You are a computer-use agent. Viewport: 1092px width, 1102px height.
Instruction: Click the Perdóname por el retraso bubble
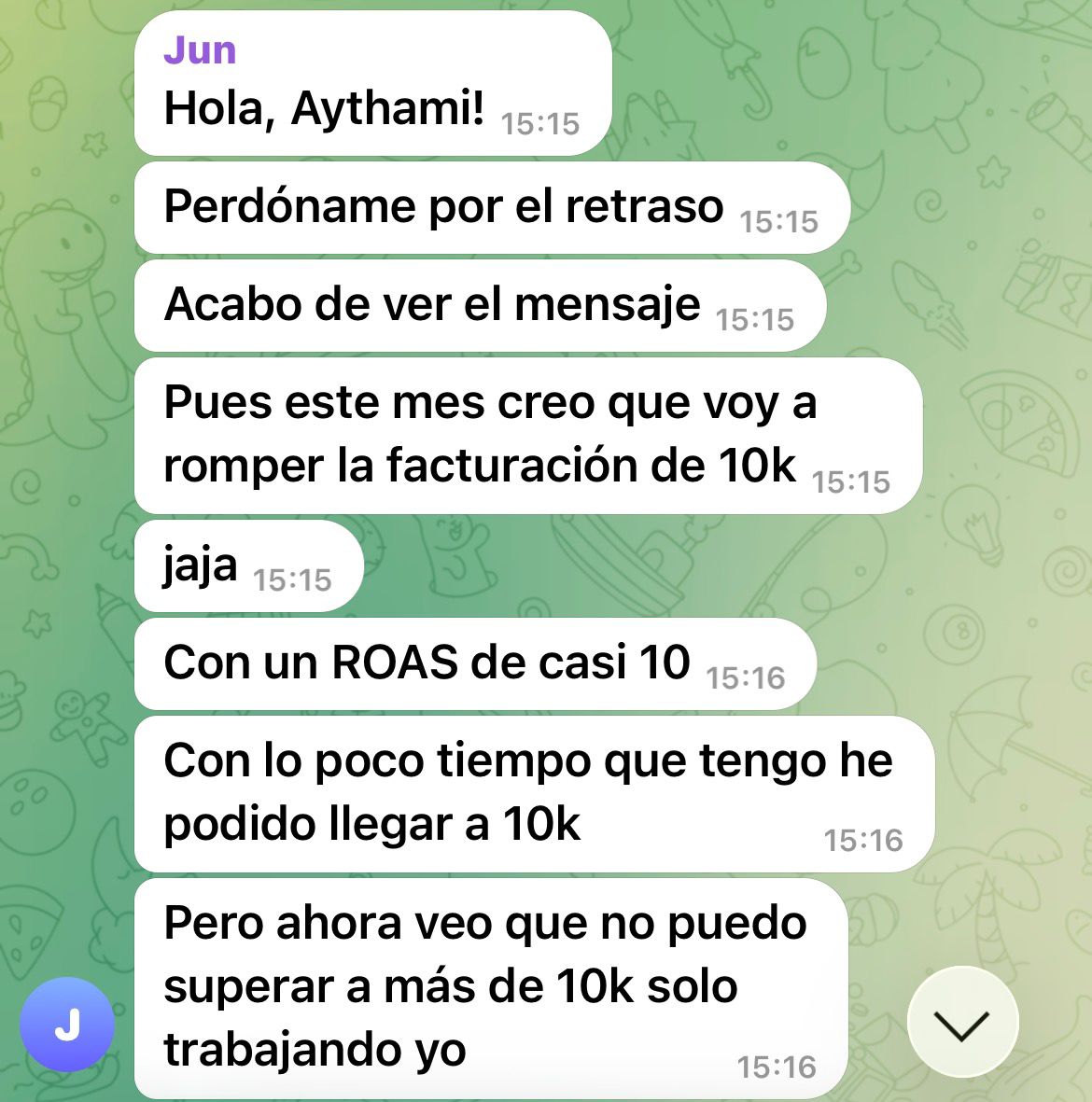point(443,207)
